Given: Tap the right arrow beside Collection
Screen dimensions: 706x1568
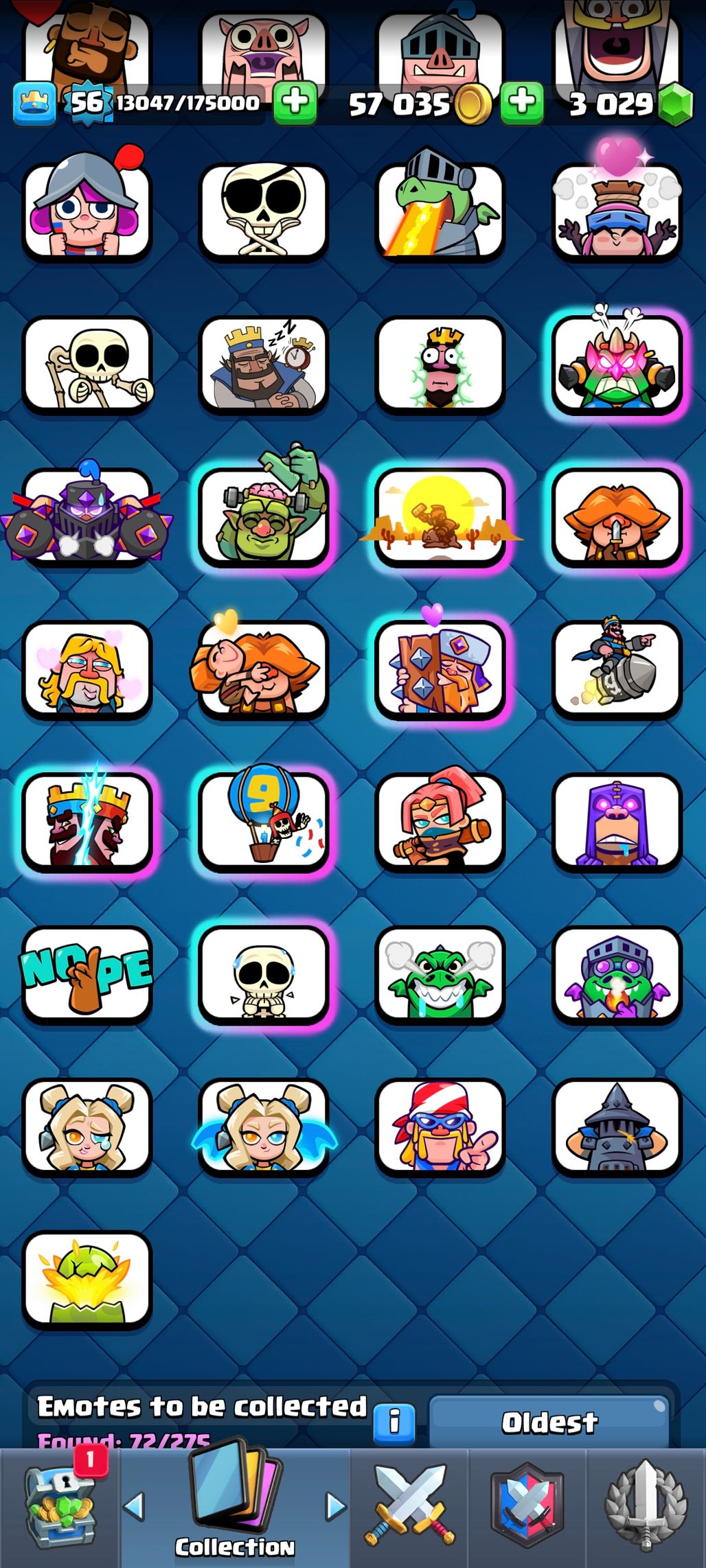Looking at the screenshot, I should tap(336, 1506).
